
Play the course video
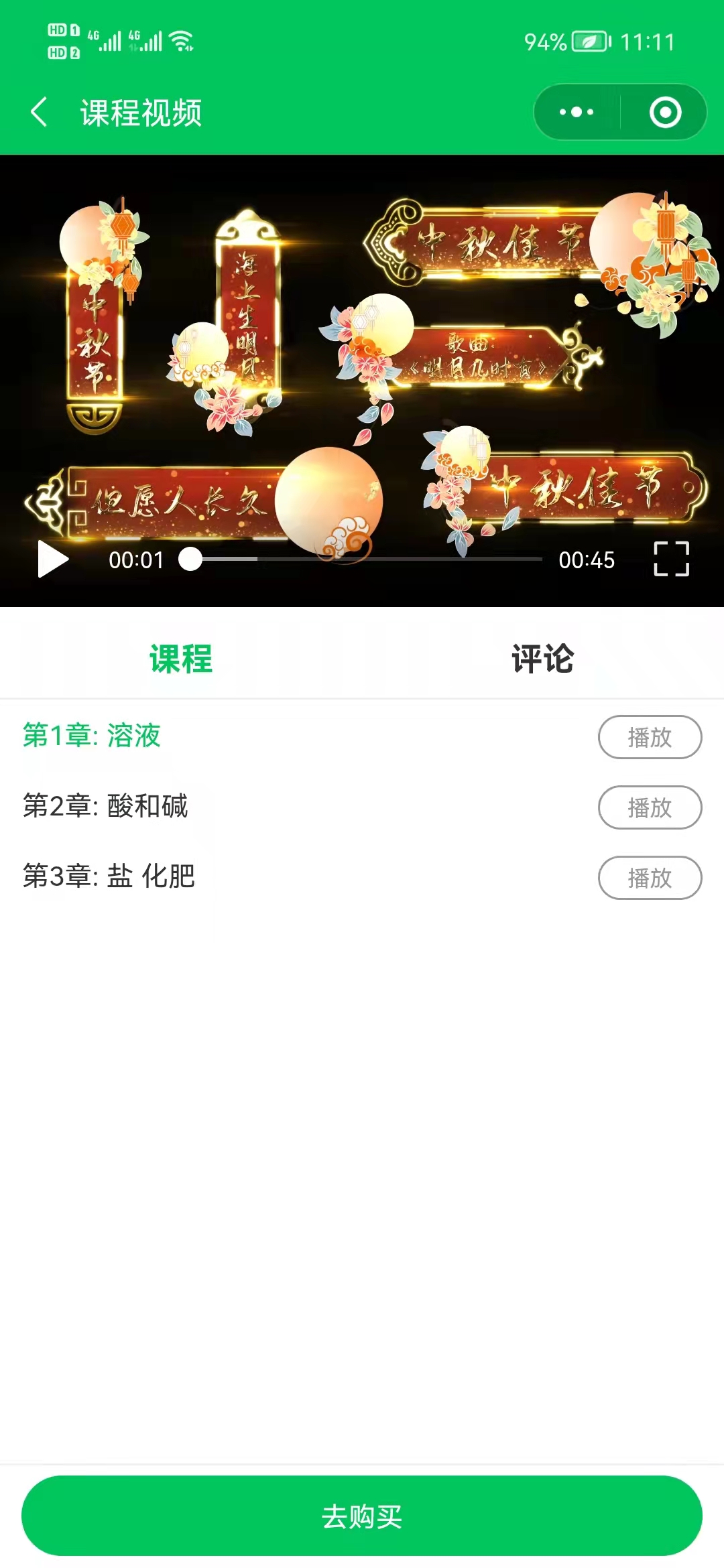click(x=54, y=559)
